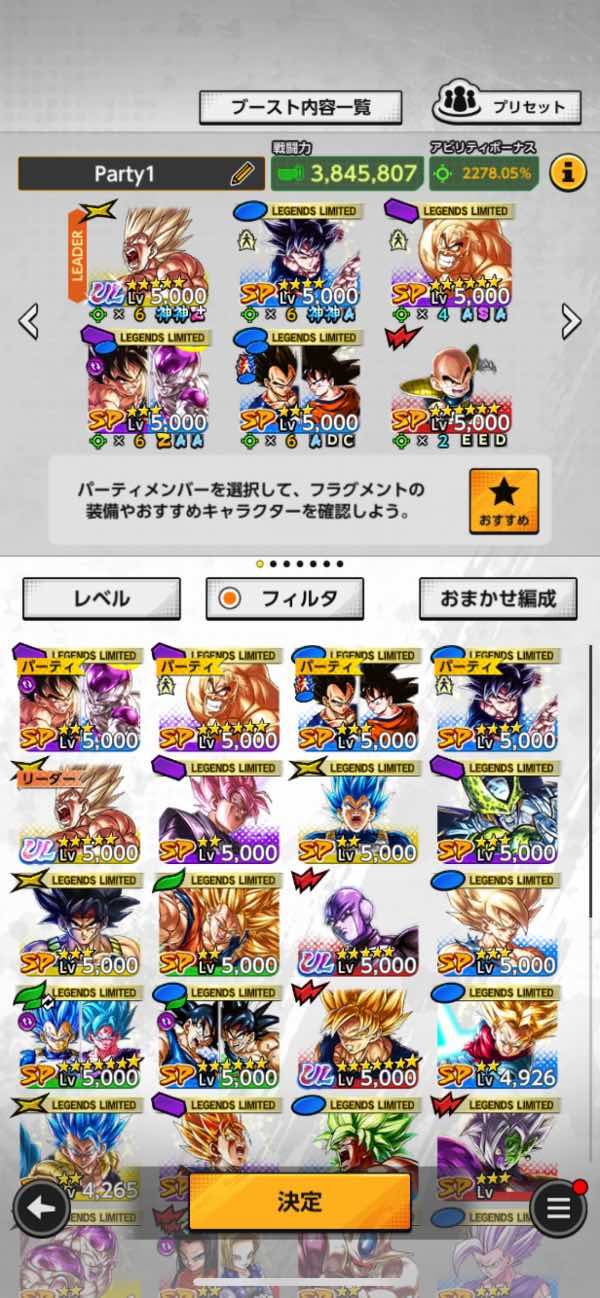Sort characters with the レベル button

click(x=101, y=598)
